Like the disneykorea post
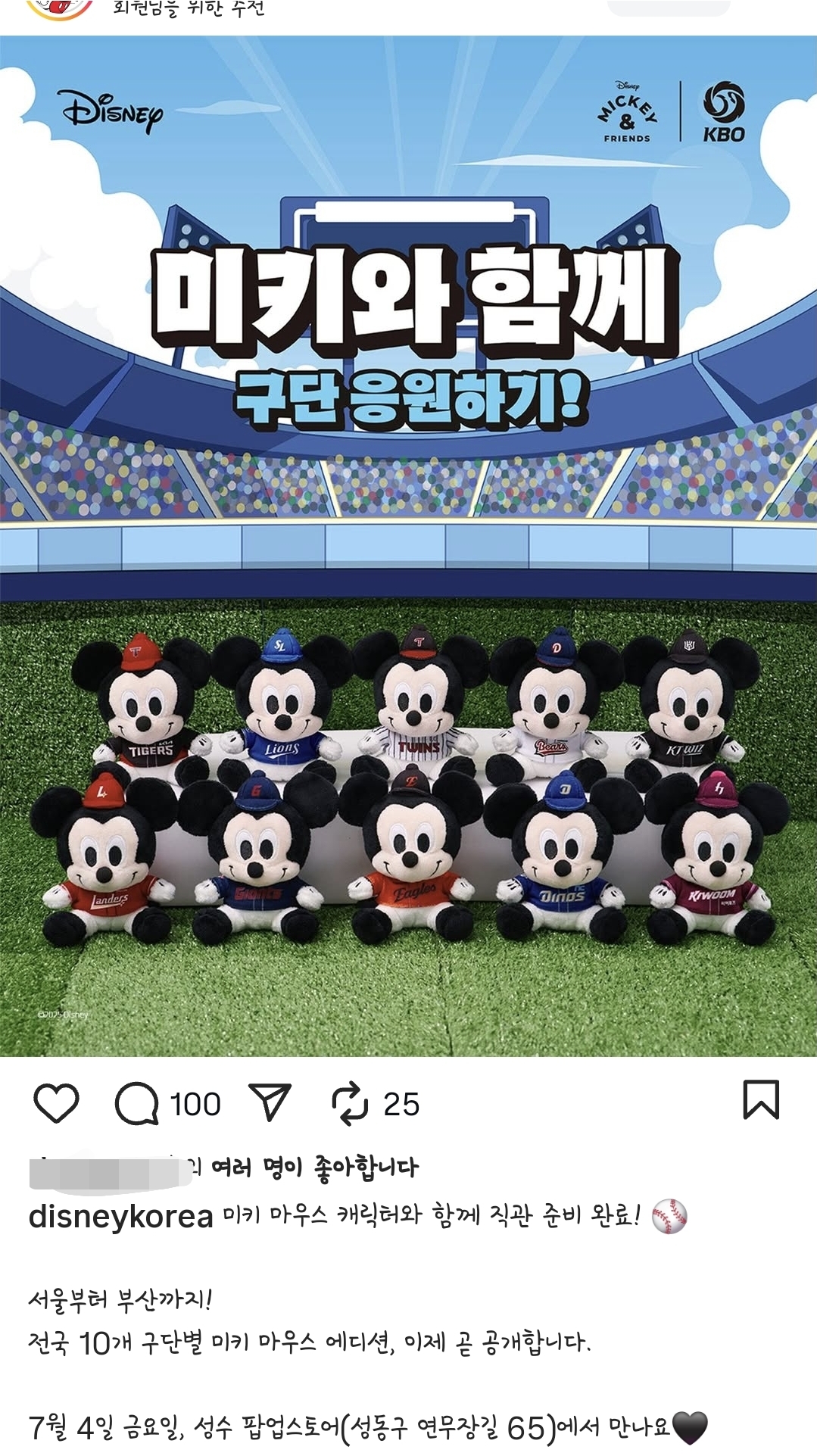The image size is (817, 1456). click(57, 1103)
